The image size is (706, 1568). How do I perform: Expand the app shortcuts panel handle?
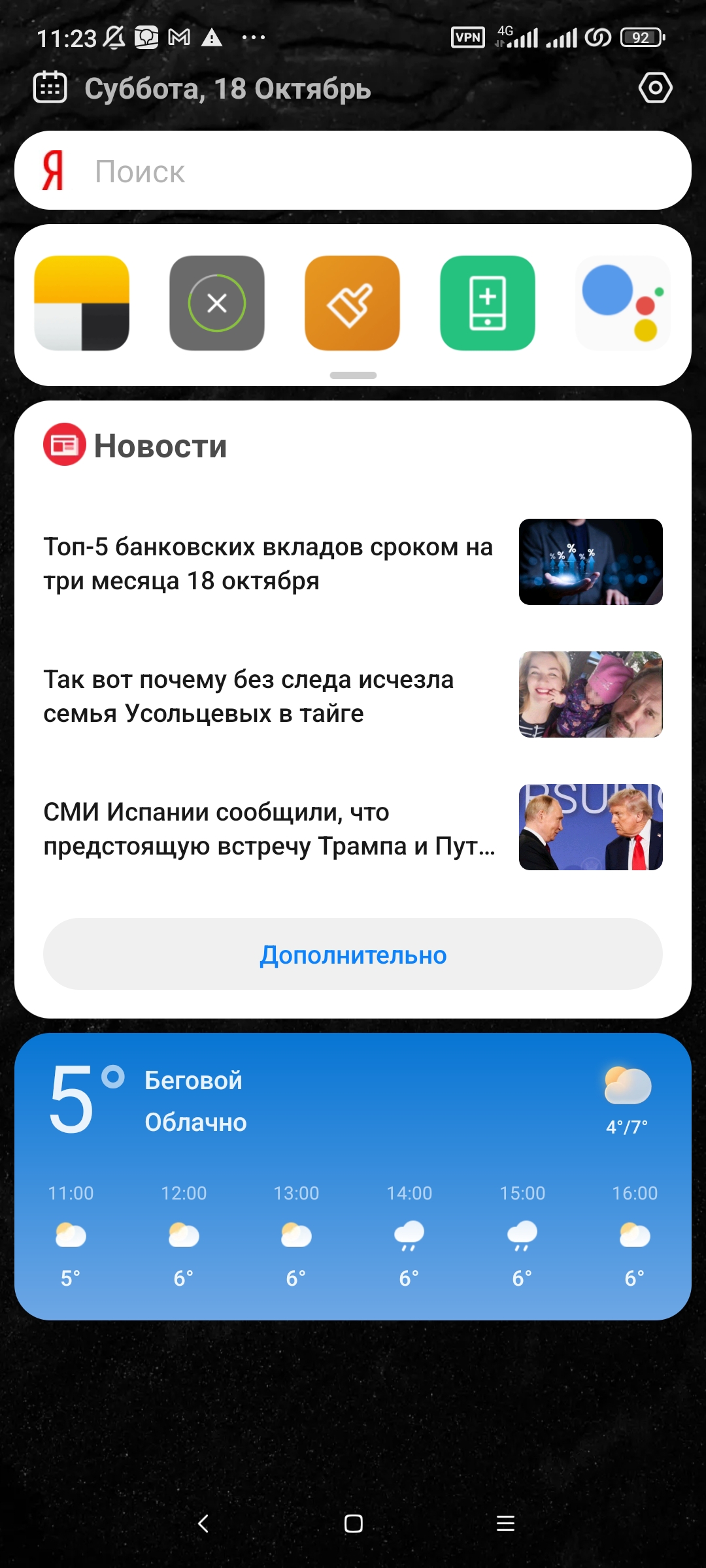353,375
